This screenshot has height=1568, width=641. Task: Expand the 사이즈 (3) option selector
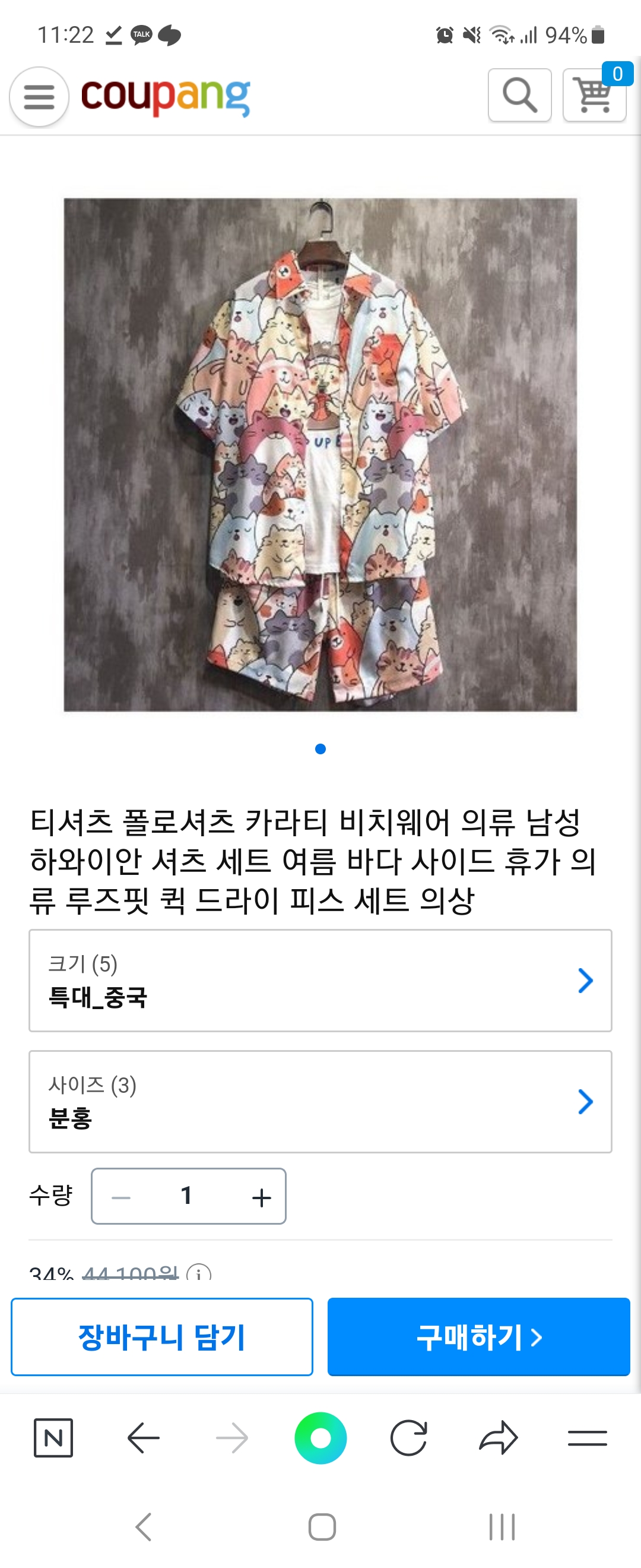click(320, 1101)
